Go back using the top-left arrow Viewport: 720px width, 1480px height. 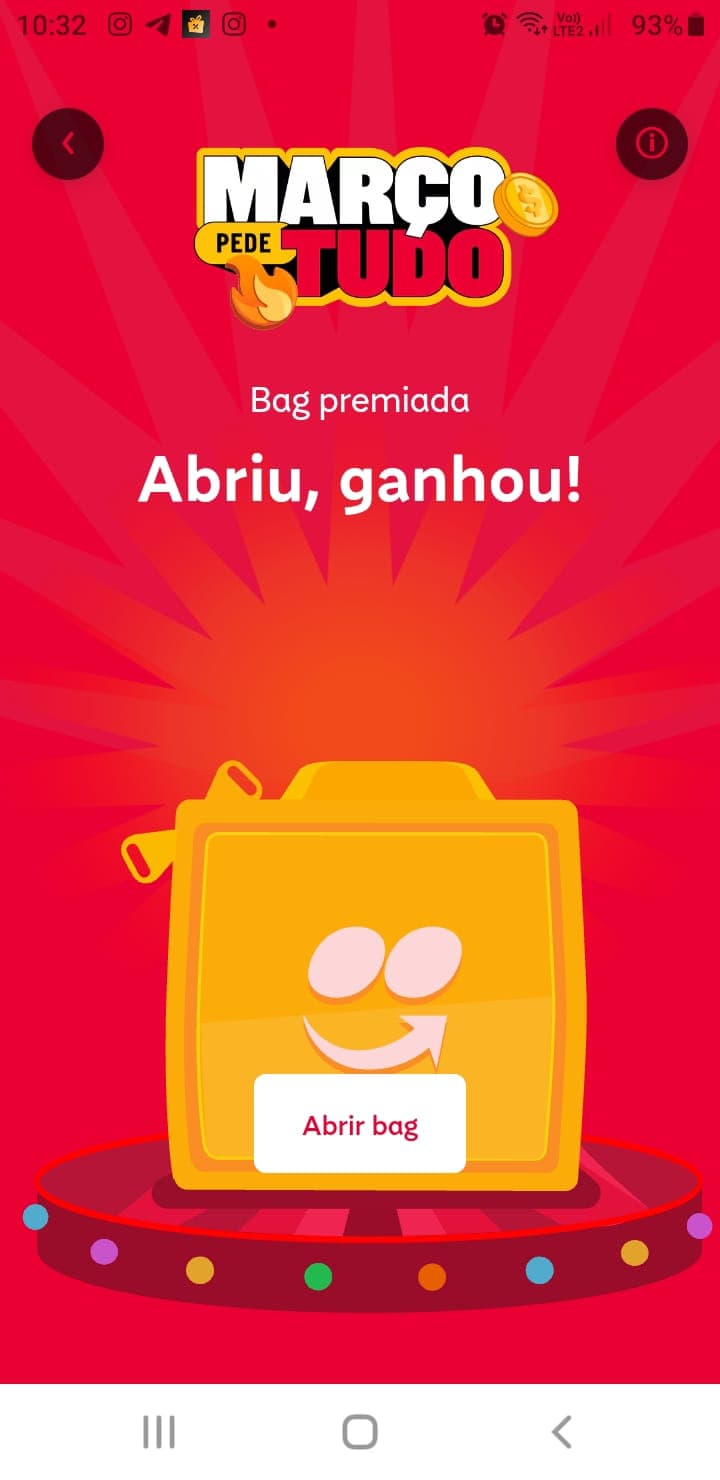[68, 144]
